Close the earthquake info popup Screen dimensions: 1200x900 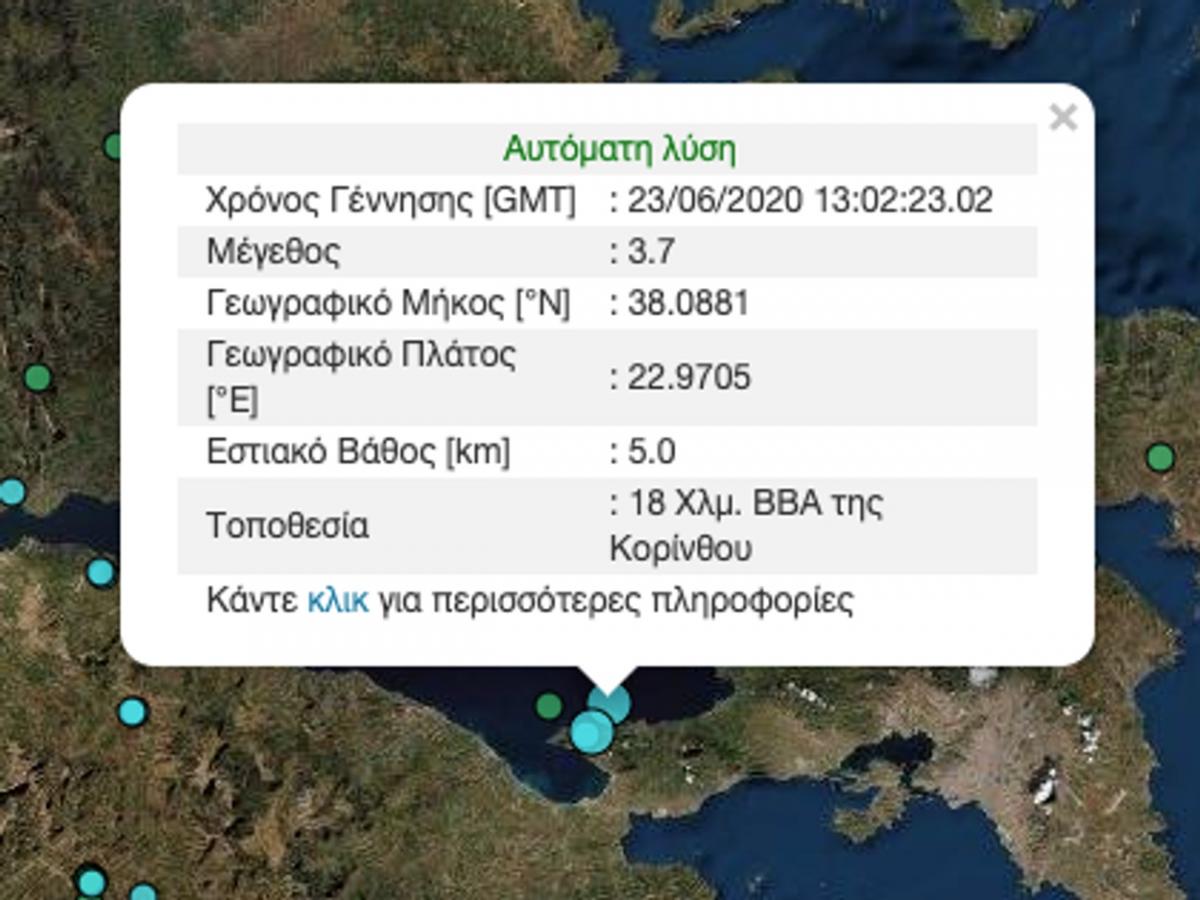[1063, 118]
